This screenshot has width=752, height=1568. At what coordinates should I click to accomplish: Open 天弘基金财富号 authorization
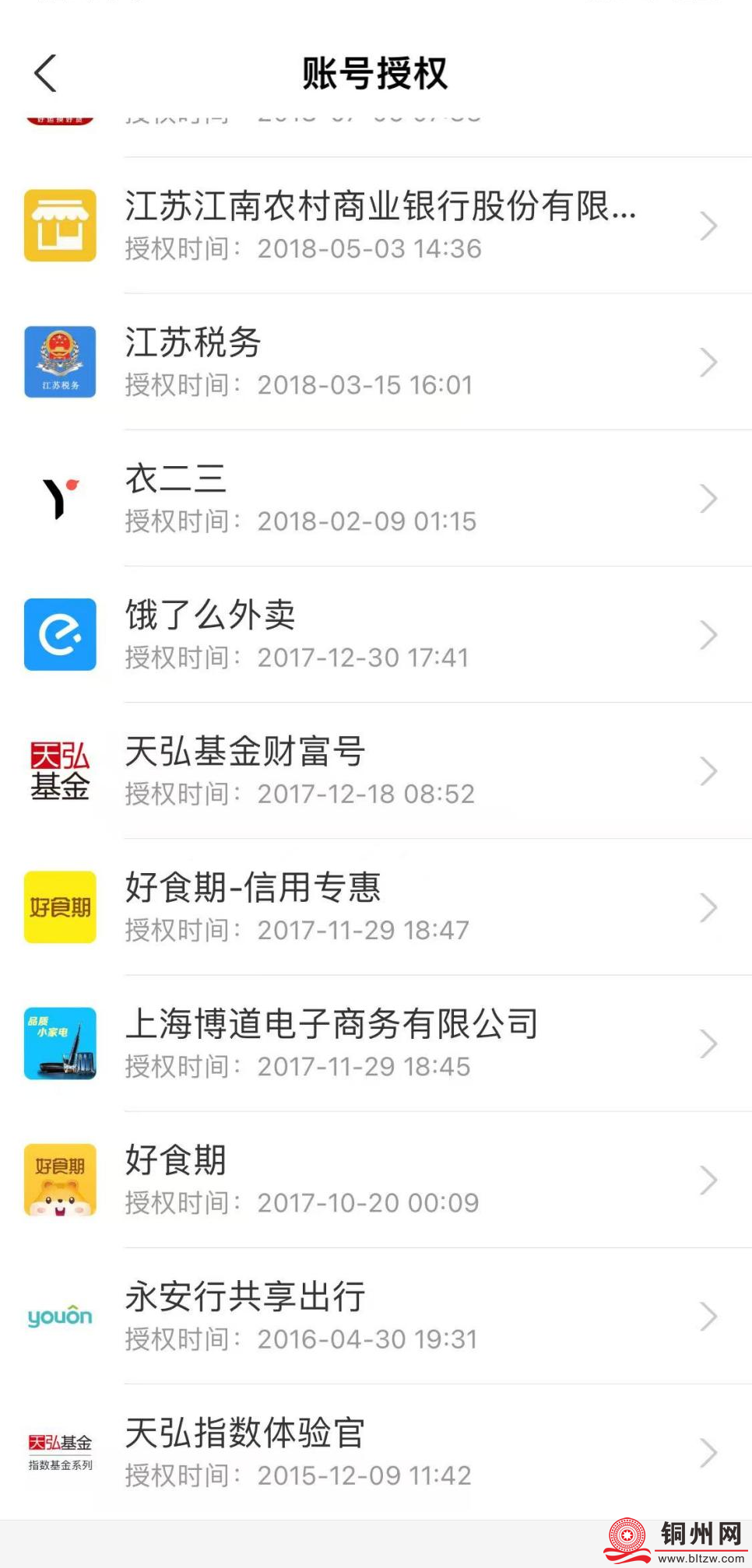pyautogui.click(x=380, y=771)
